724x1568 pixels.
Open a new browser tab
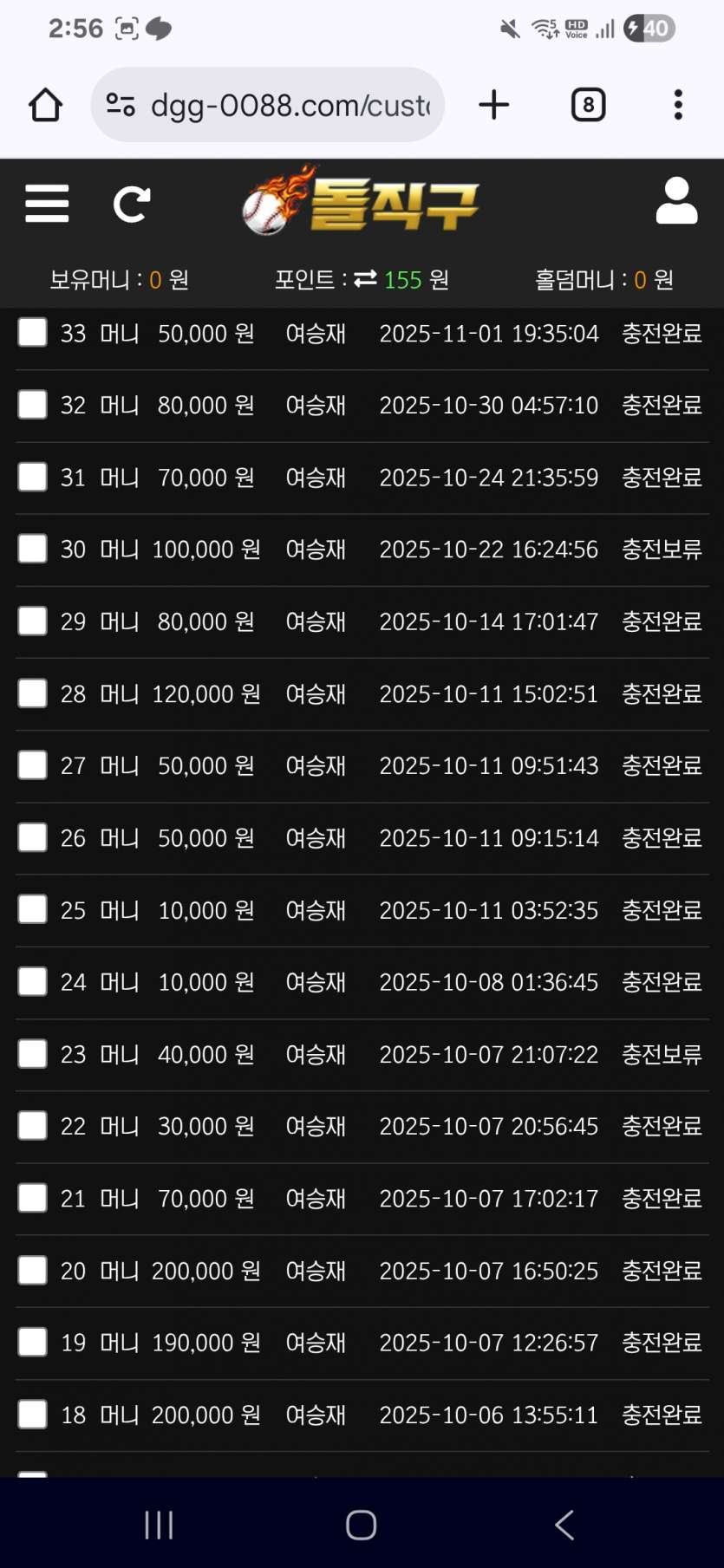pyautogui.click(x=493, y=106)
